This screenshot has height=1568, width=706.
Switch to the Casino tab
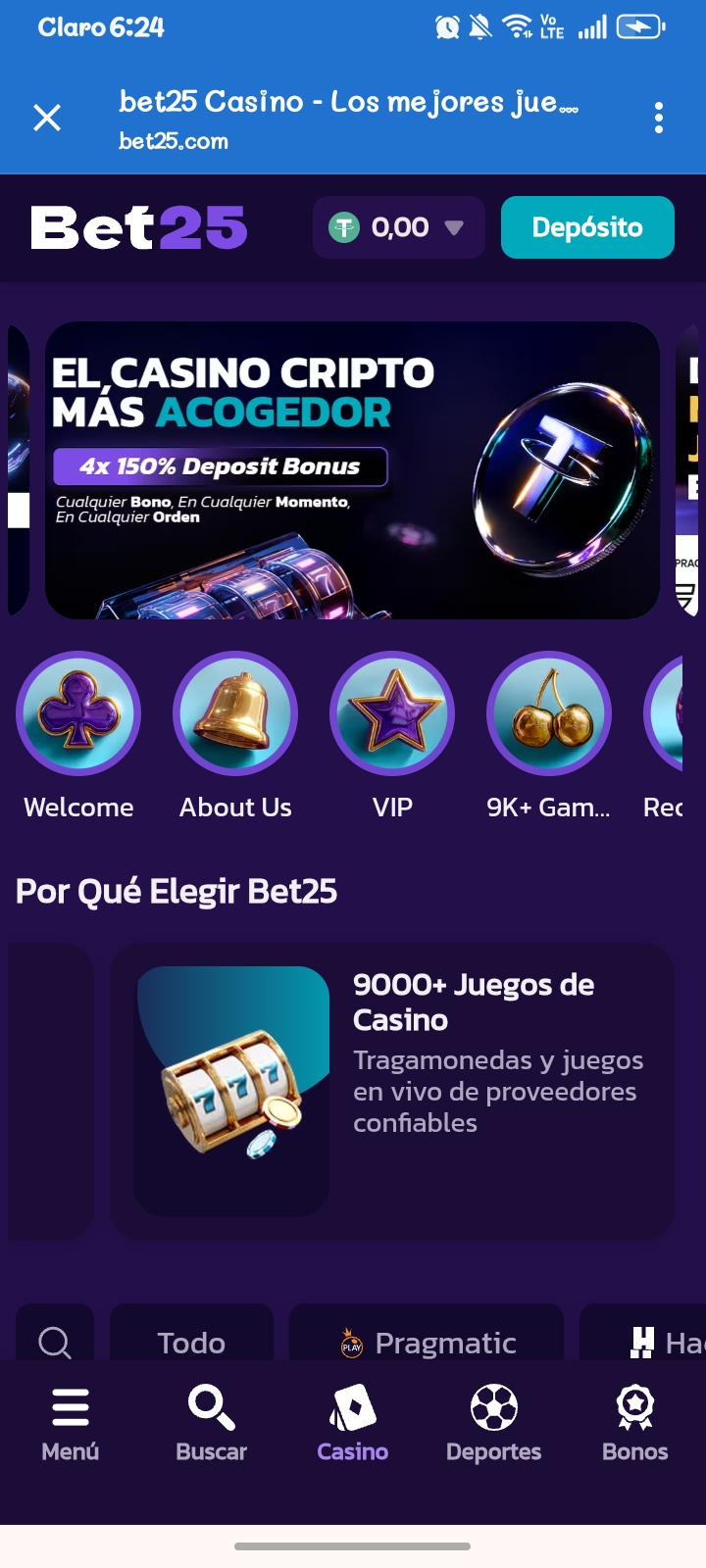tap(353, 1425)
